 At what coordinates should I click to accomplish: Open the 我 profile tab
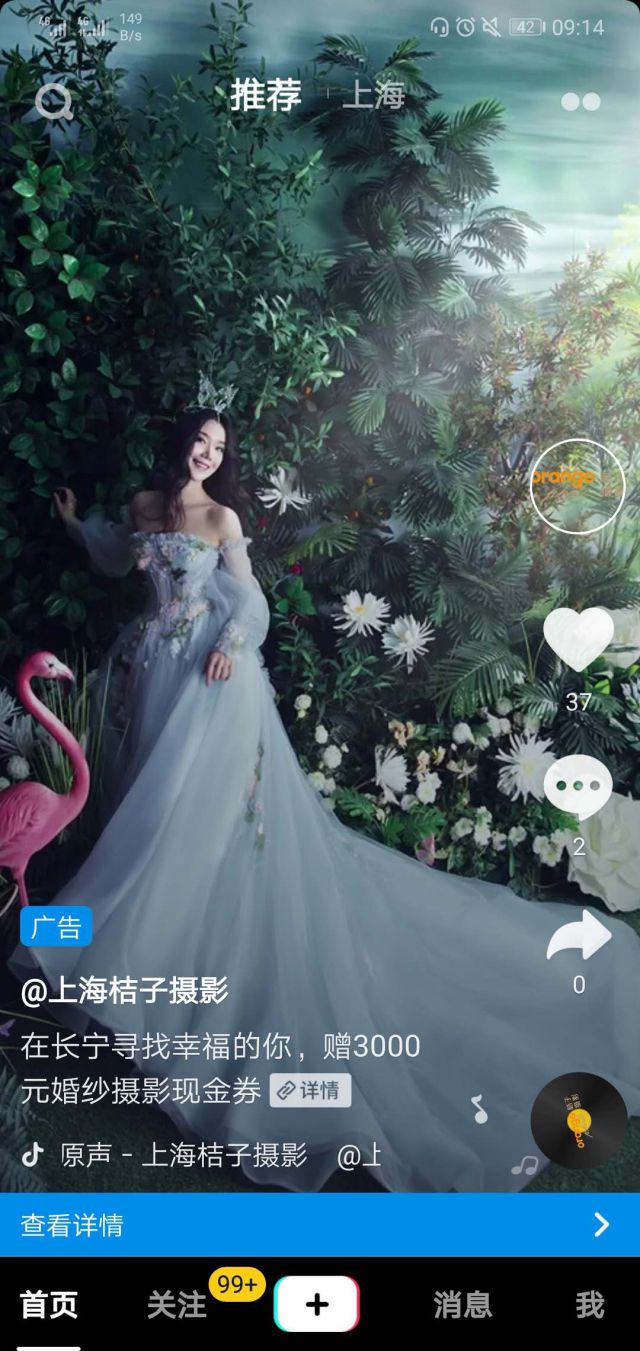coord(590,1305)
